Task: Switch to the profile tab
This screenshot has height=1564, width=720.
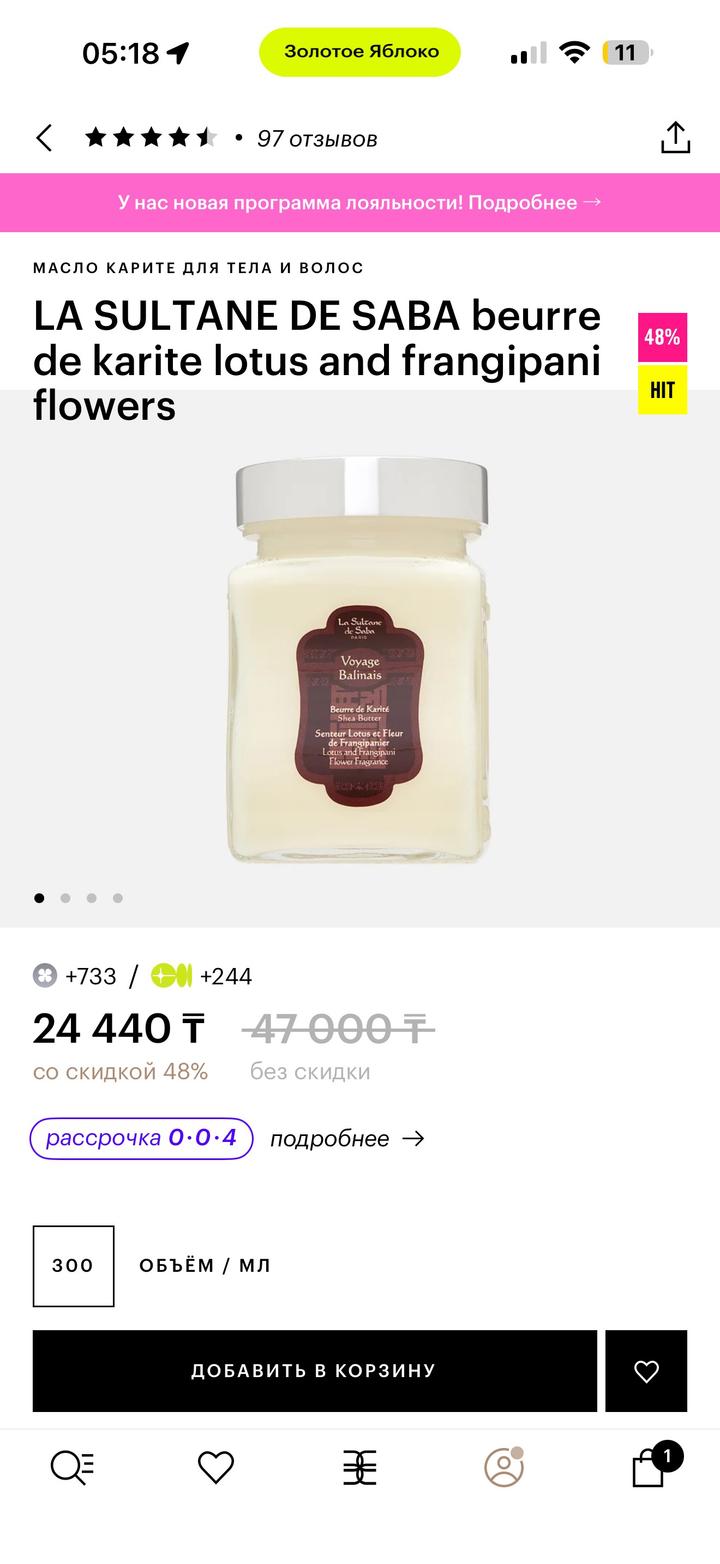Action: (504, 1468)
